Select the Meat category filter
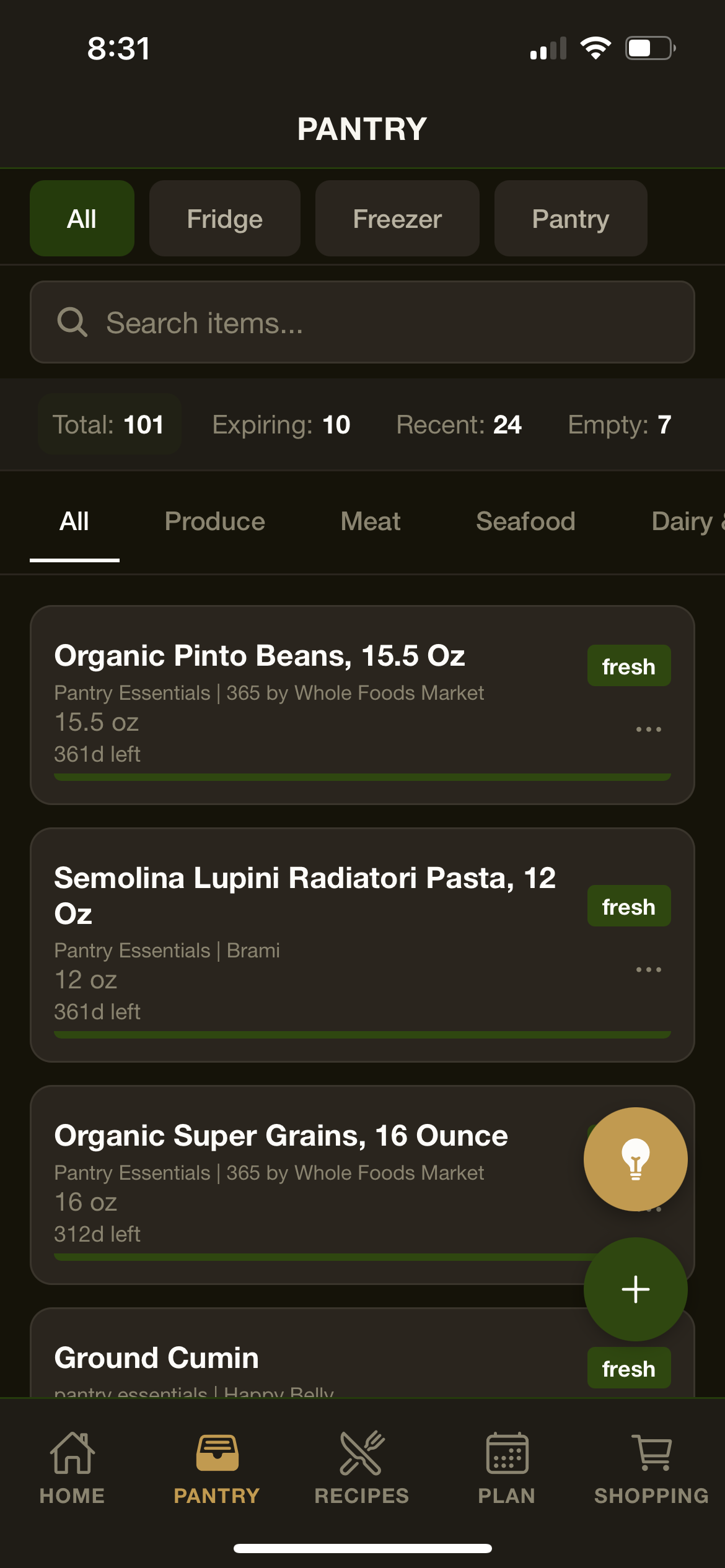725x1568 pixels. pos(371,521)
